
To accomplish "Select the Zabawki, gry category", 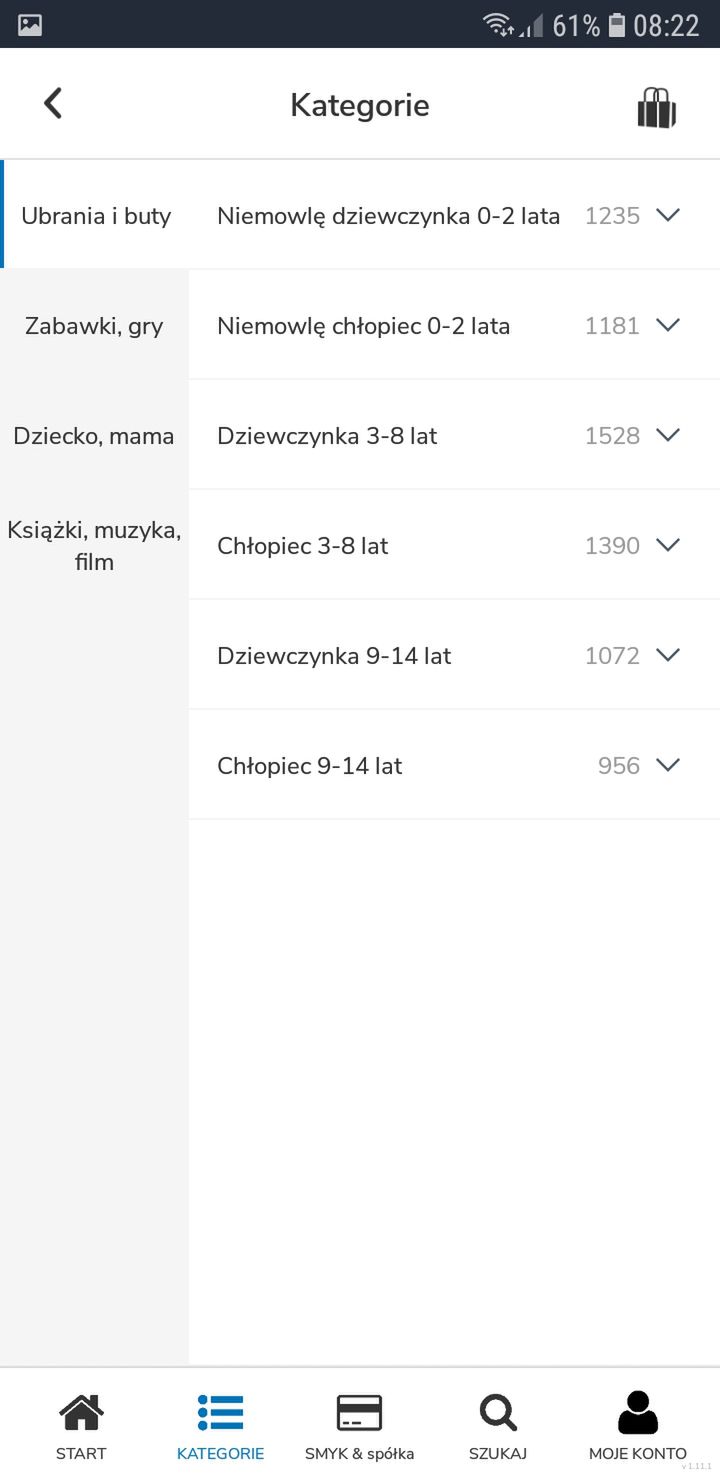I will [94, 326].
